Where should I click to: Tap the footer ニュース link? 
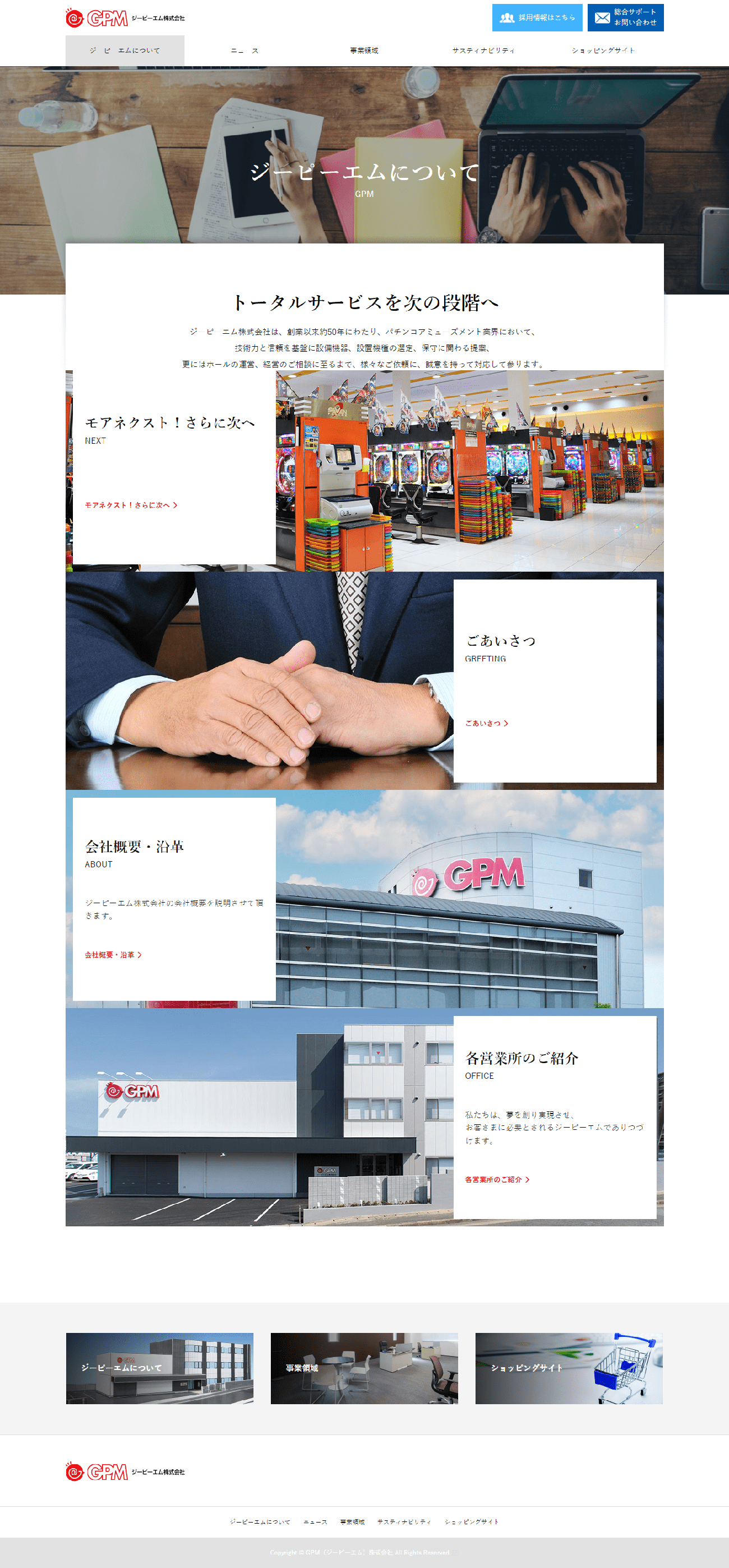[x=315, y=1522]
